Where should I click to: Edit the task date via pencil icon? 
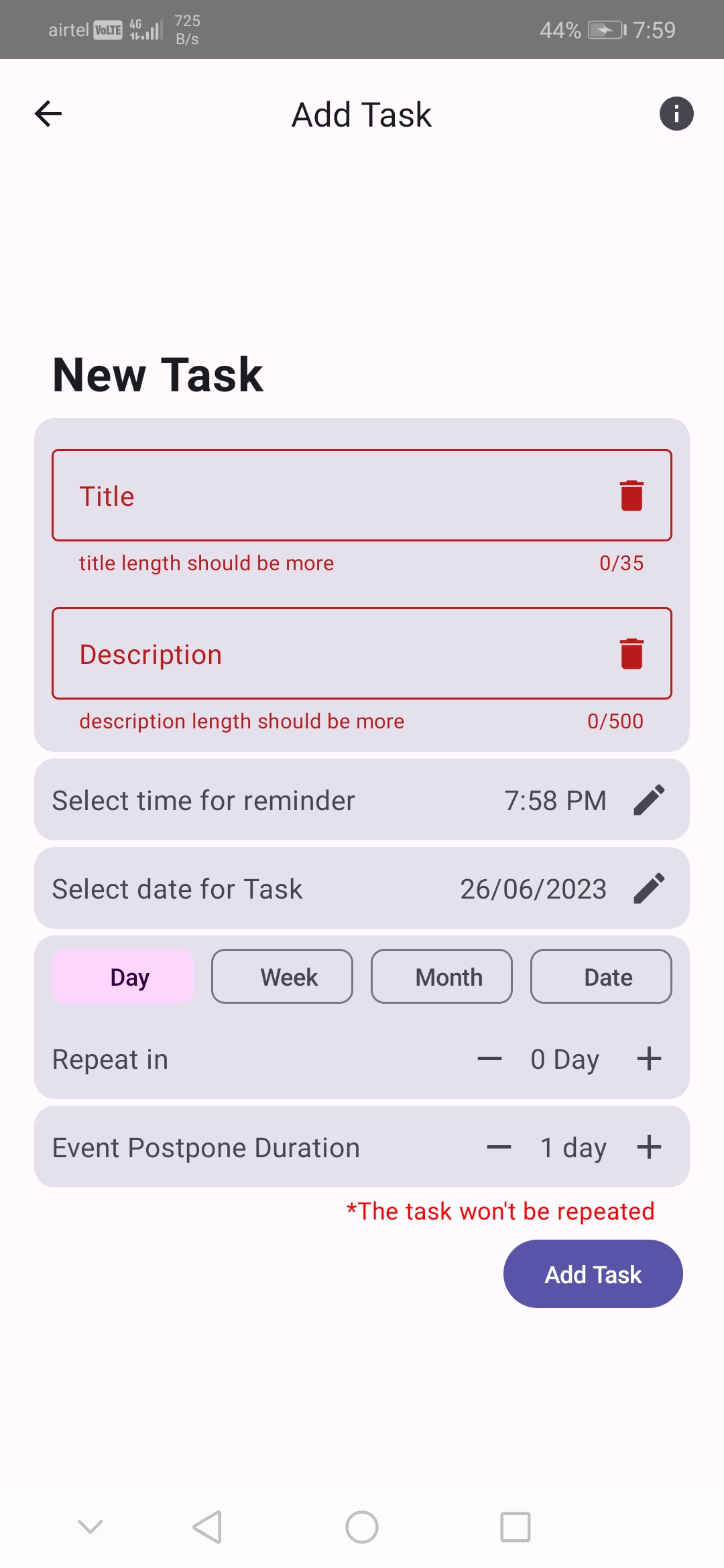648,888
